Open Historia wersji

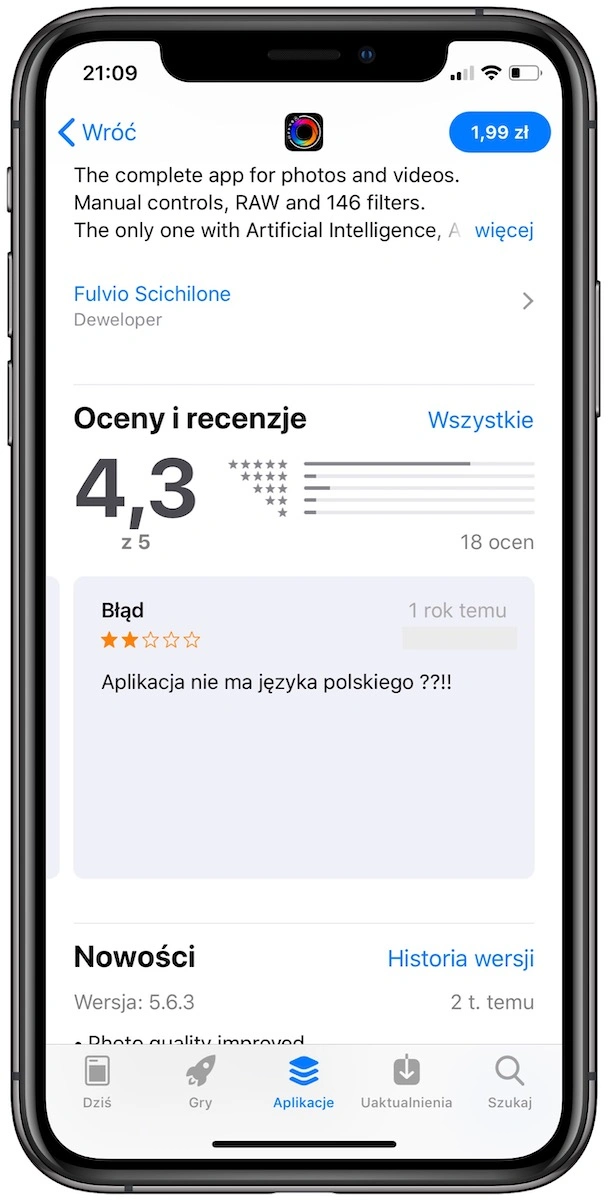(x=461, y=958)
